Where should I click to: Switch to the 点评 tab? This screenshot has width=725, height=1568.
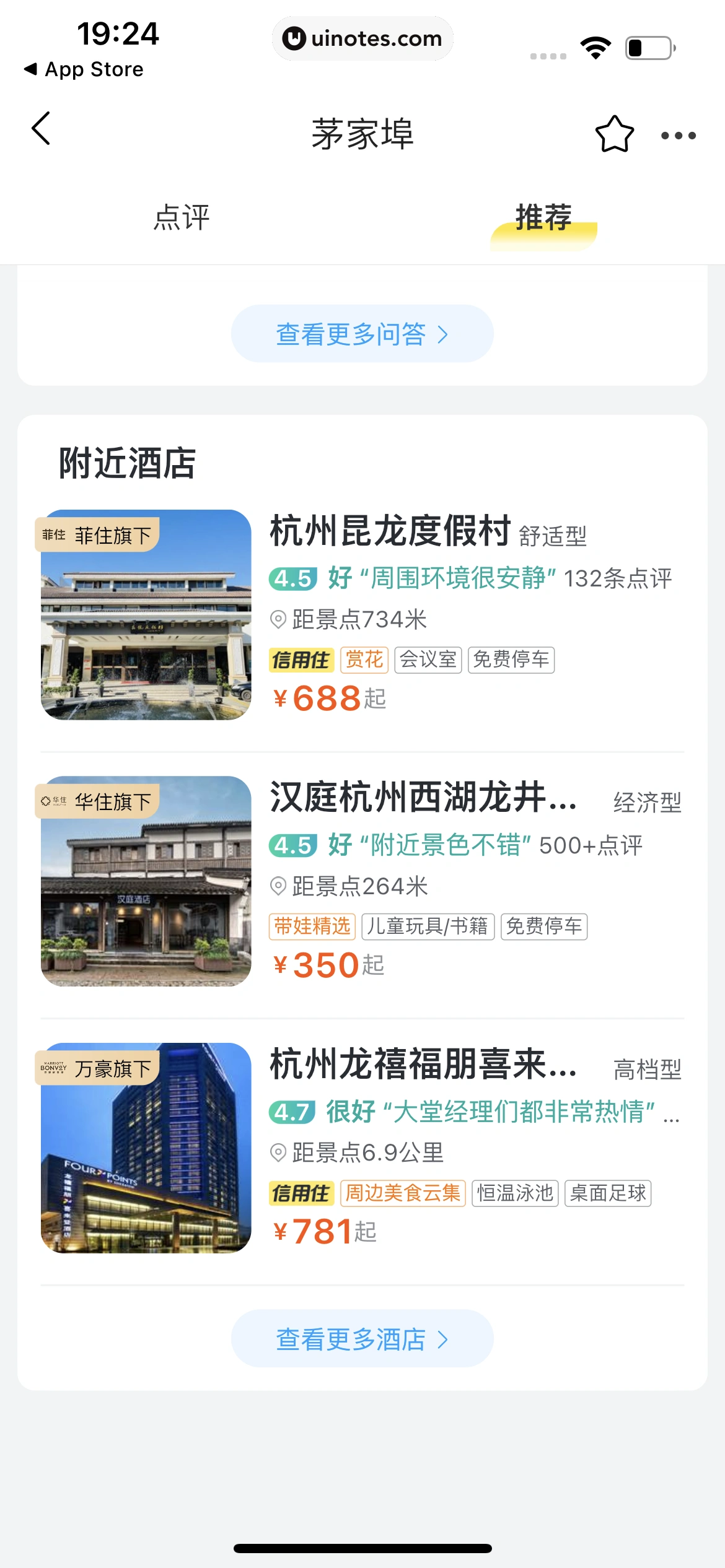(182, 218)
